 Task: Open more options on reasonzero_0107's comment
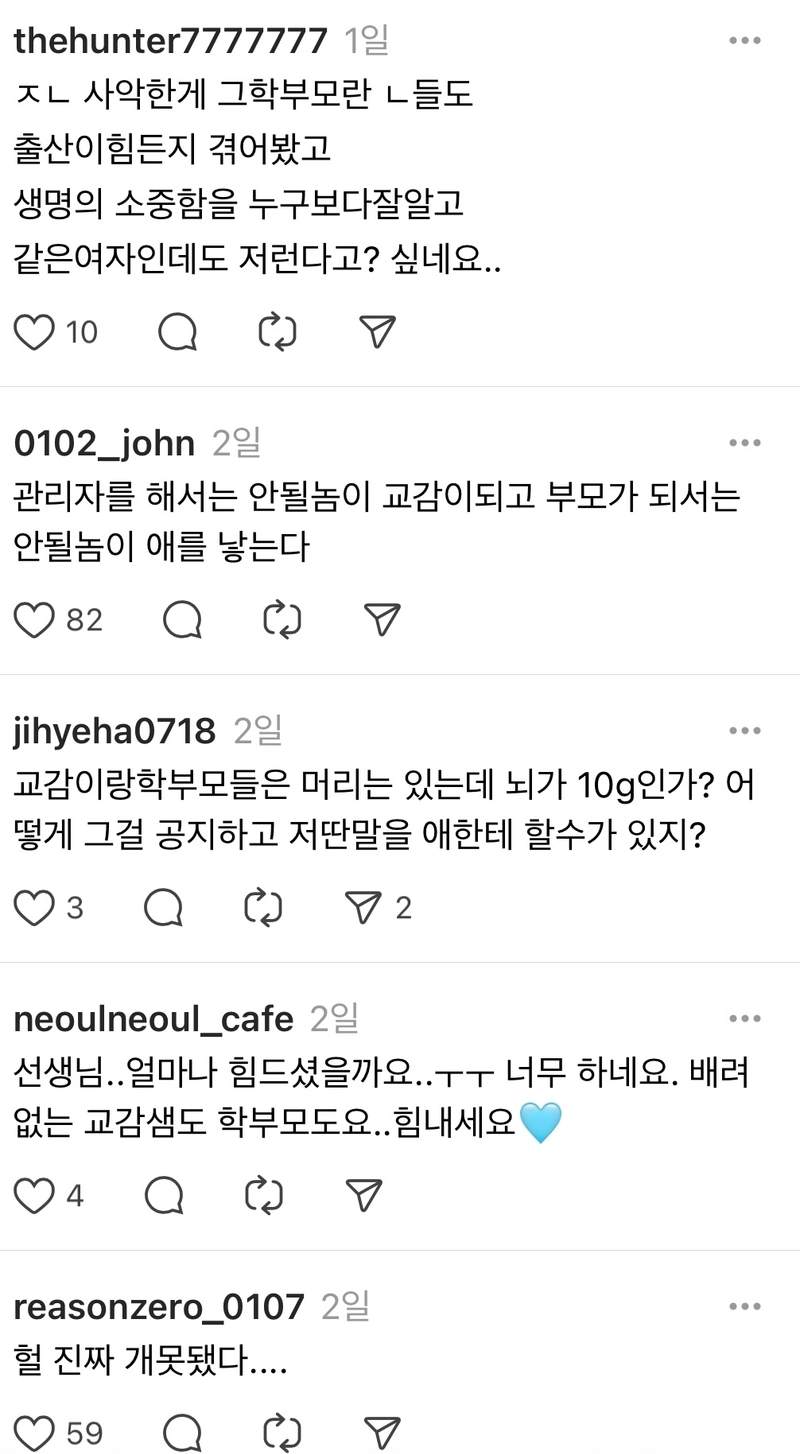pyautogui.click(x=745, y=1306)
